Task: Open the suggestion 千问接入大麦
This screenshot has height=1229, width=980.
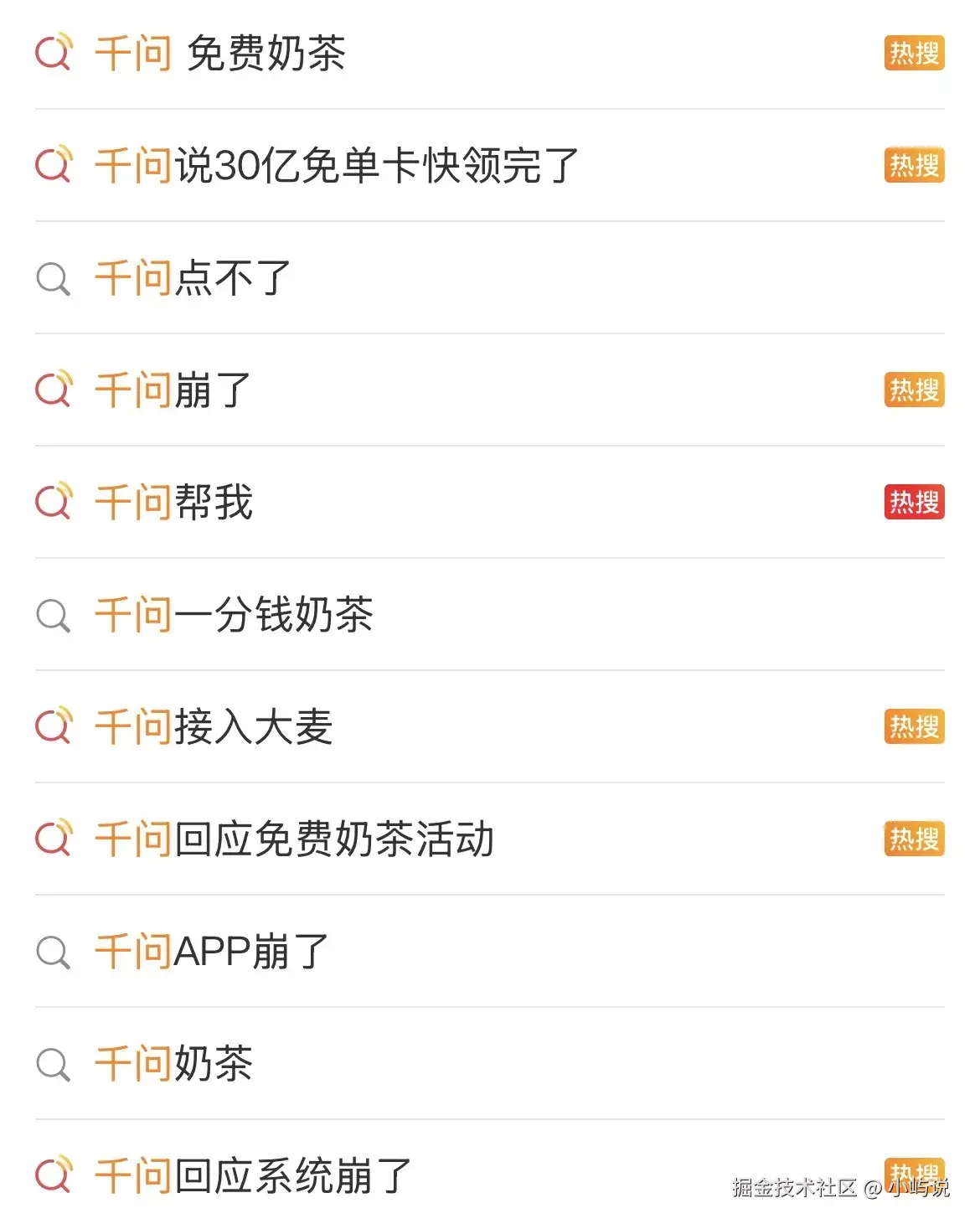Action: pyautogui.click(x=214, y=725)
